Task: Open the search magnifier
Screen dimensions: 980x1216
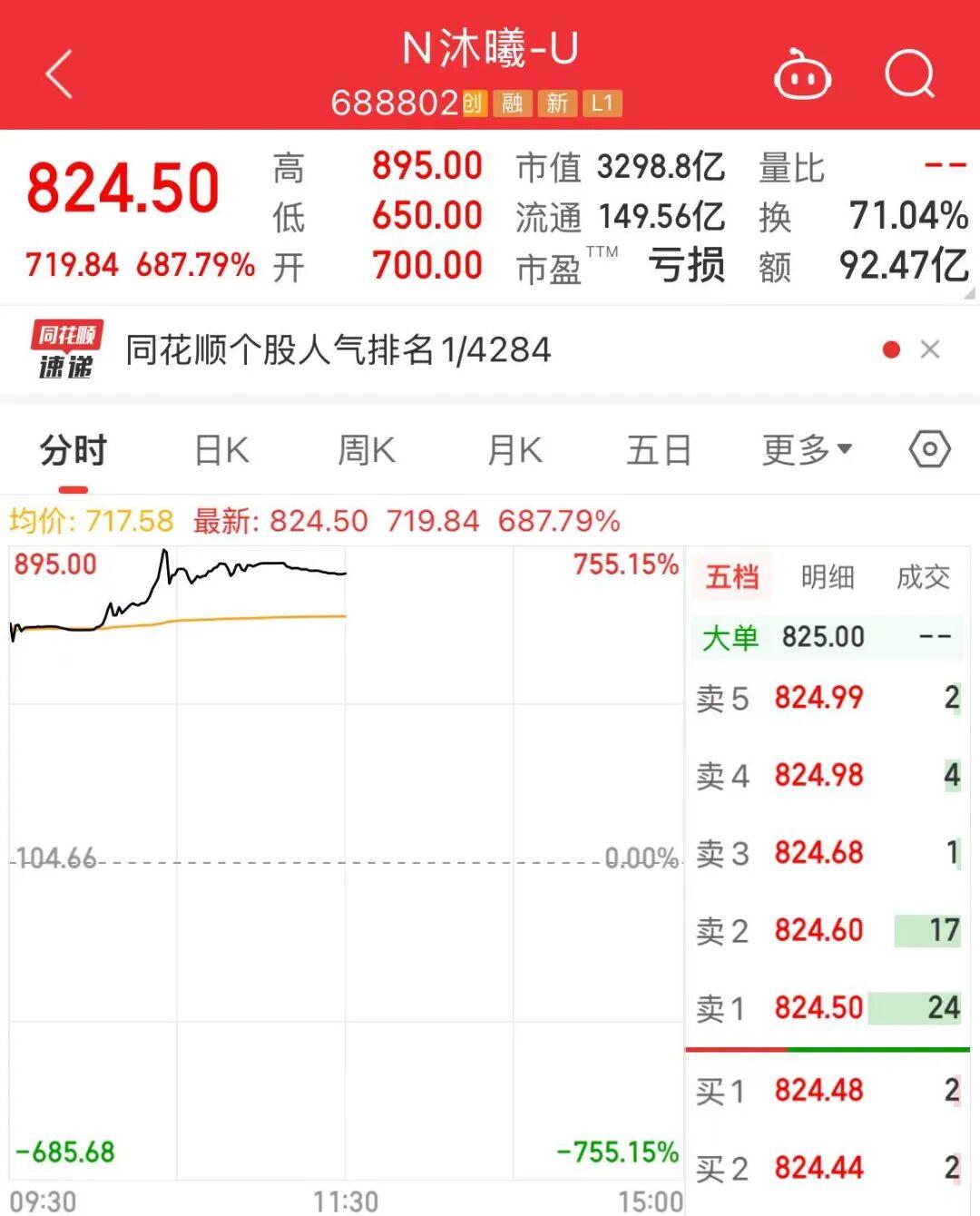Action: pos(909,74)
